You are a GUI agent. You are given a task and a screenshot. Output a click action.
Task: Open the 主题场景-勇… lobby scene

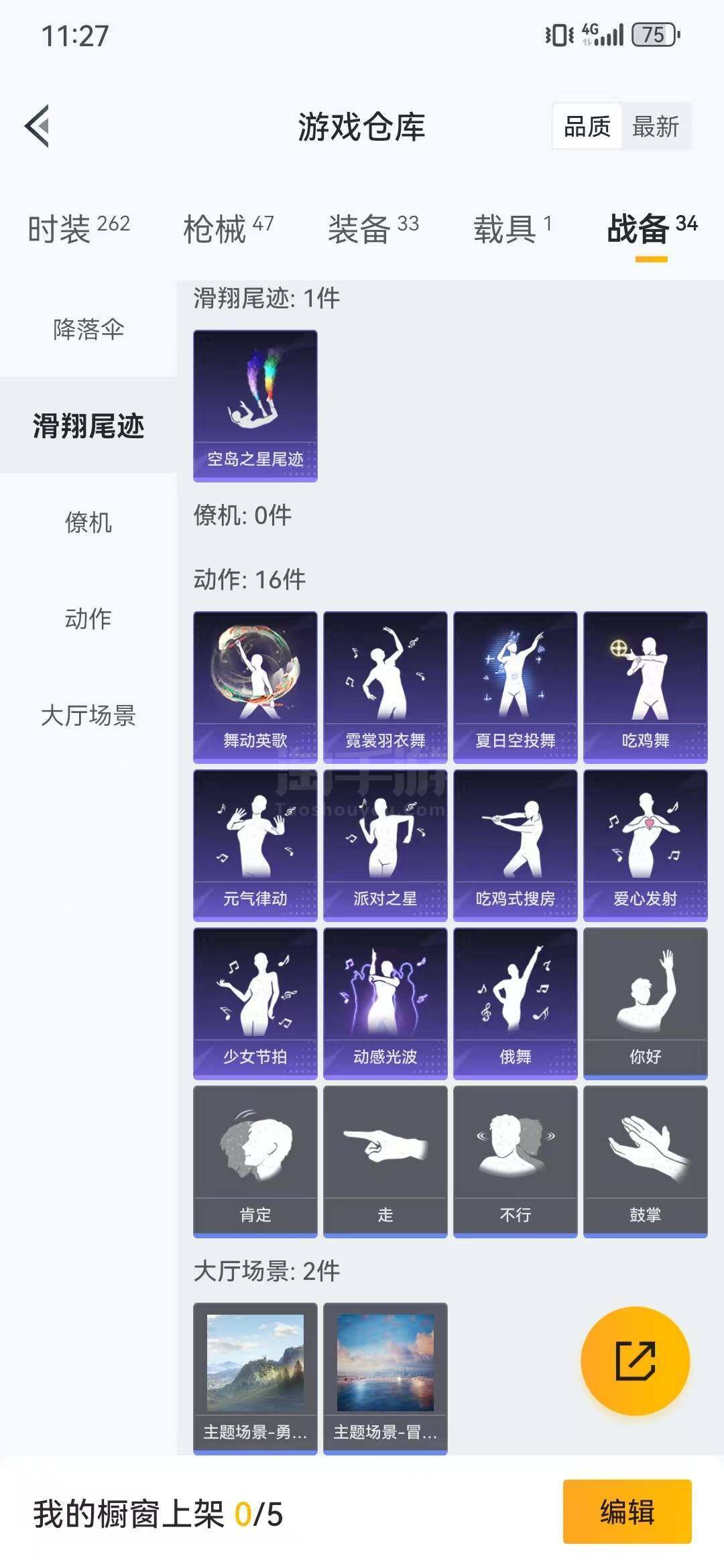(255, 1378)
